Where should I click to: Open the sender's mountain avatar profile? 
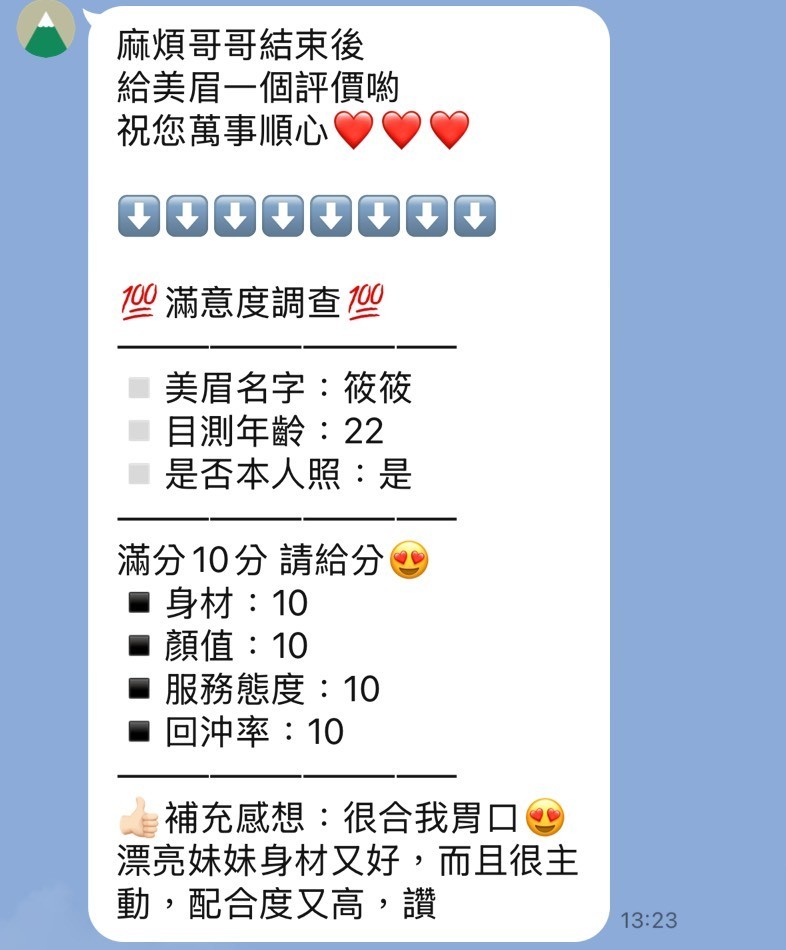46,28
